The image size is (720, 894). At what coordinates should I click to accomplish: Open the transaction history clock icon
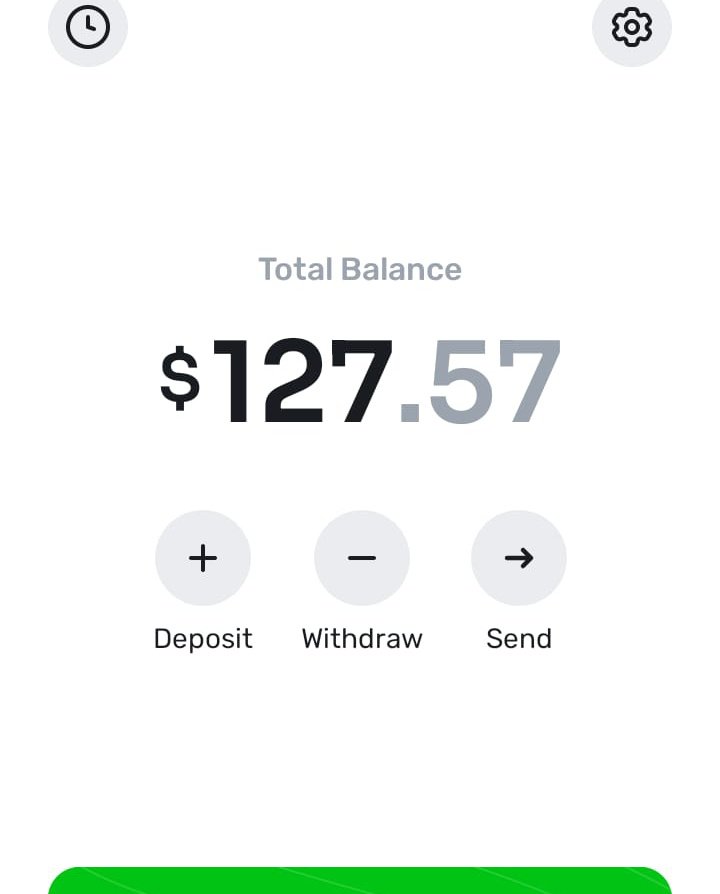point(88,27)
